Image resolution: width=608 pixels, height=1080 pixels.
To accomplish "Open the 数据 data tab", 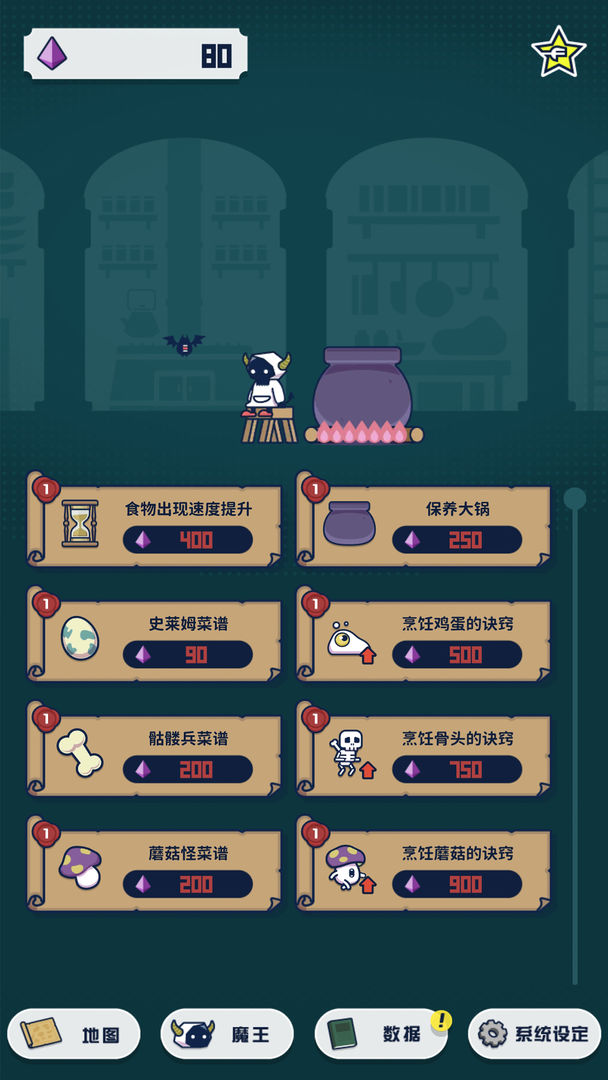I will coord(381,1034).
